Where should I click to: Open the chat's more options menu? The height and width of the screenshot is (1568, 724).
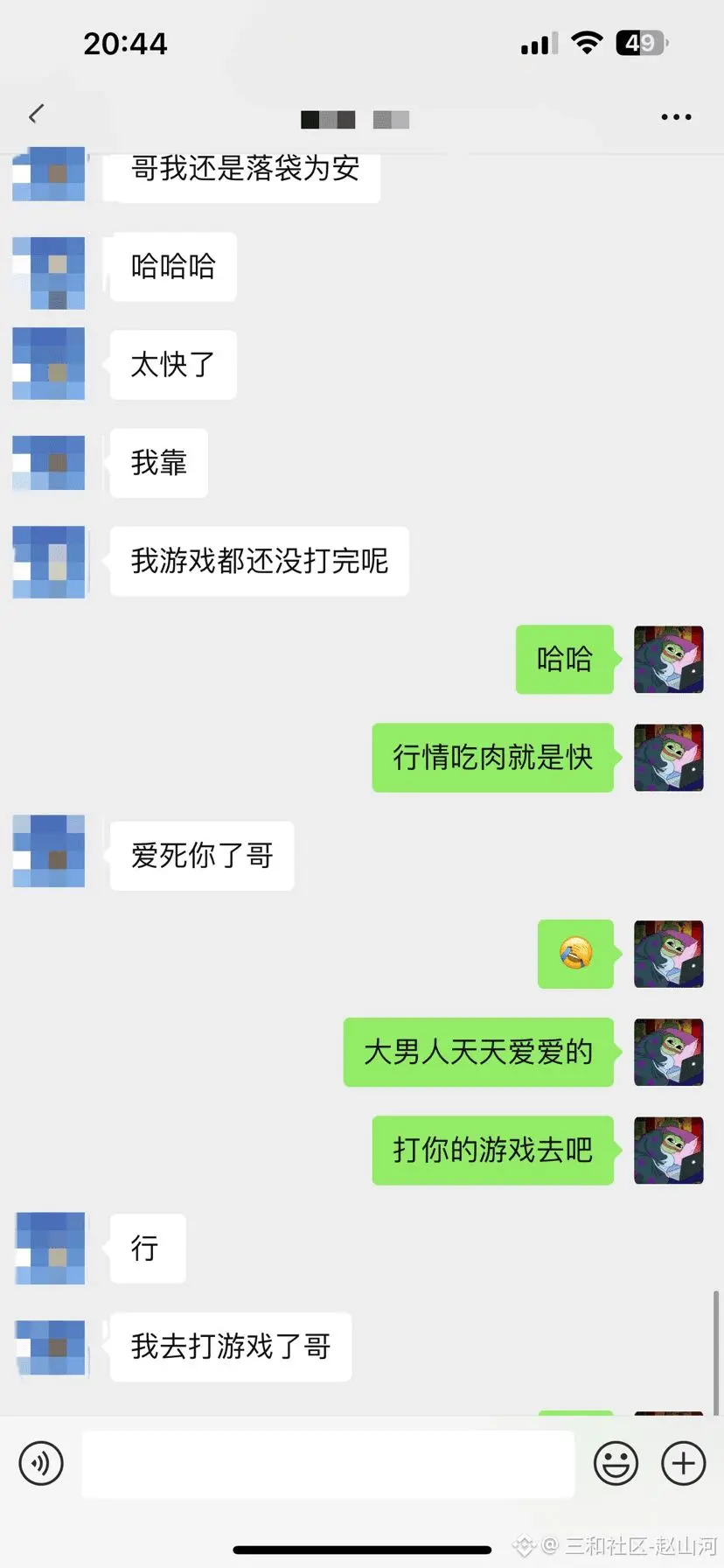676,116
